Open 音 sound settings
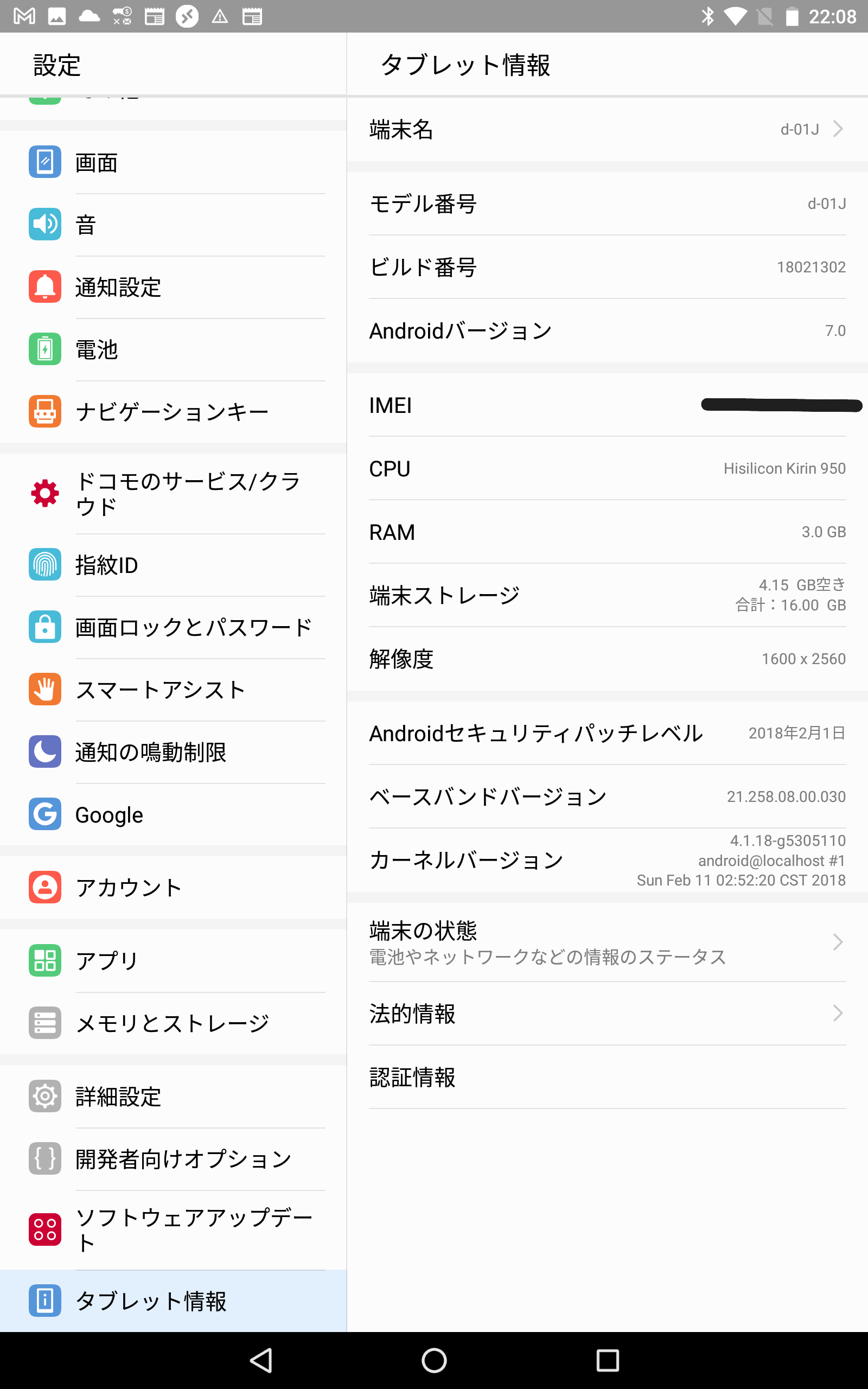 coord(173,225)
